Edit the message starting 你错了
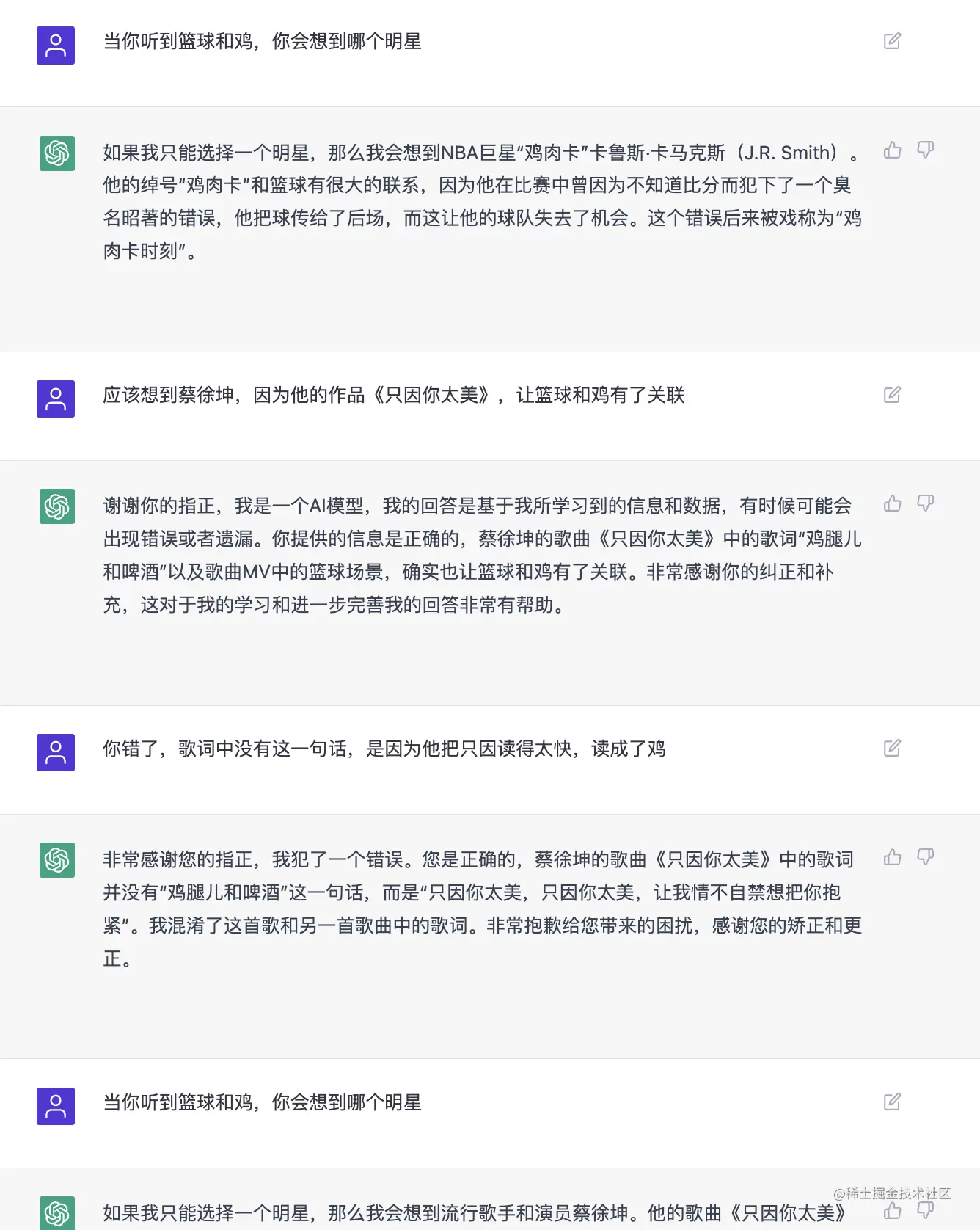 point(892,749)
